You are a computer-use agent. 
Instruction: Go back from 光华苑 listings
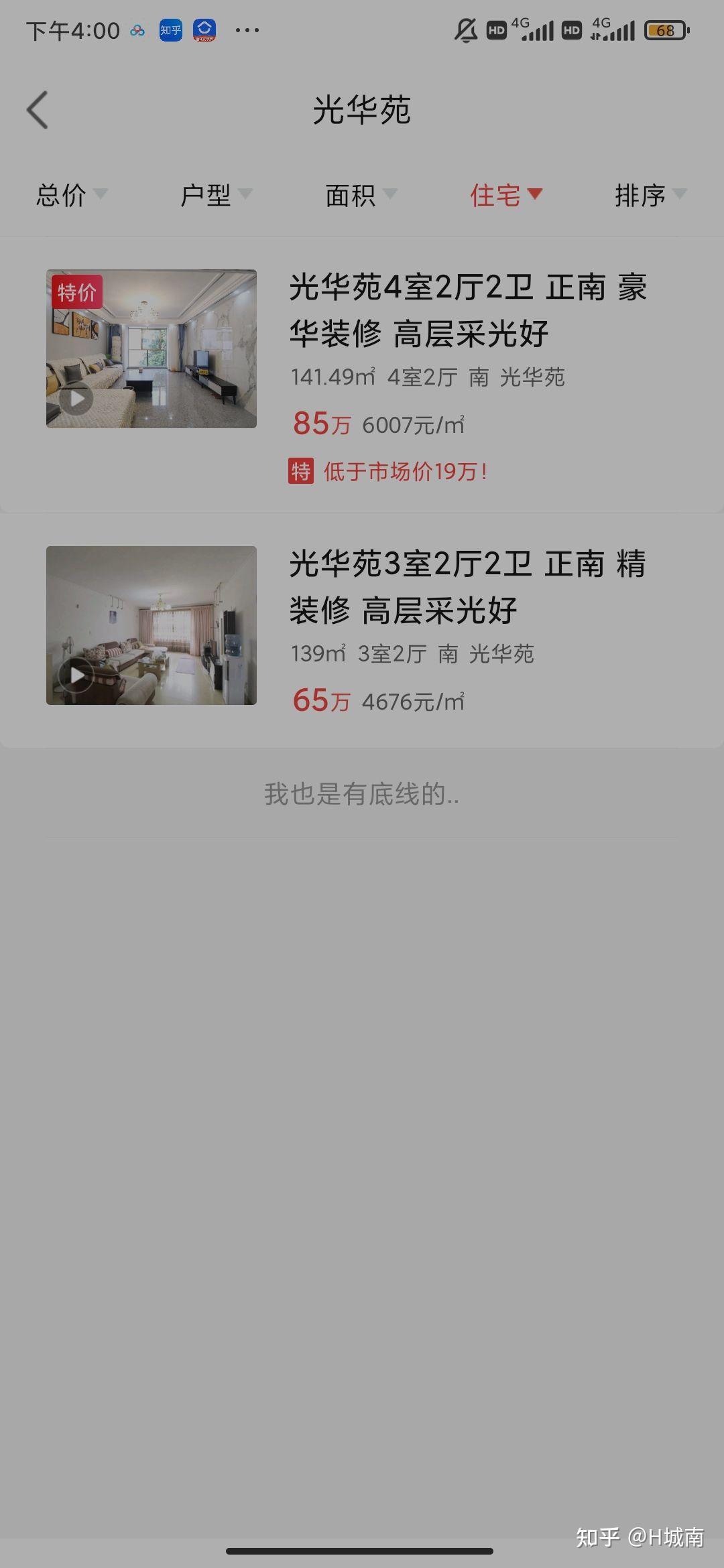pyautogui.click(x=38, y=110)
